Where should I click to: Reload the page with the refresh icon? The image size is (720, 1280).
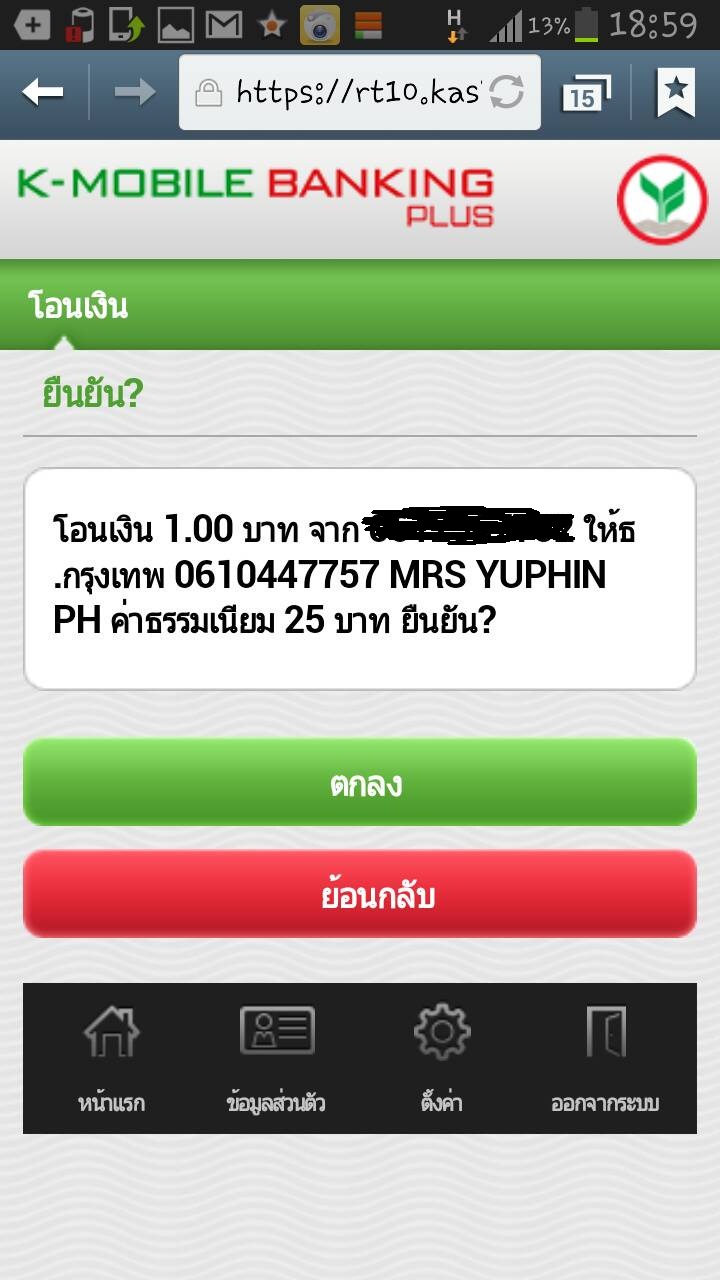click(506, 93)
